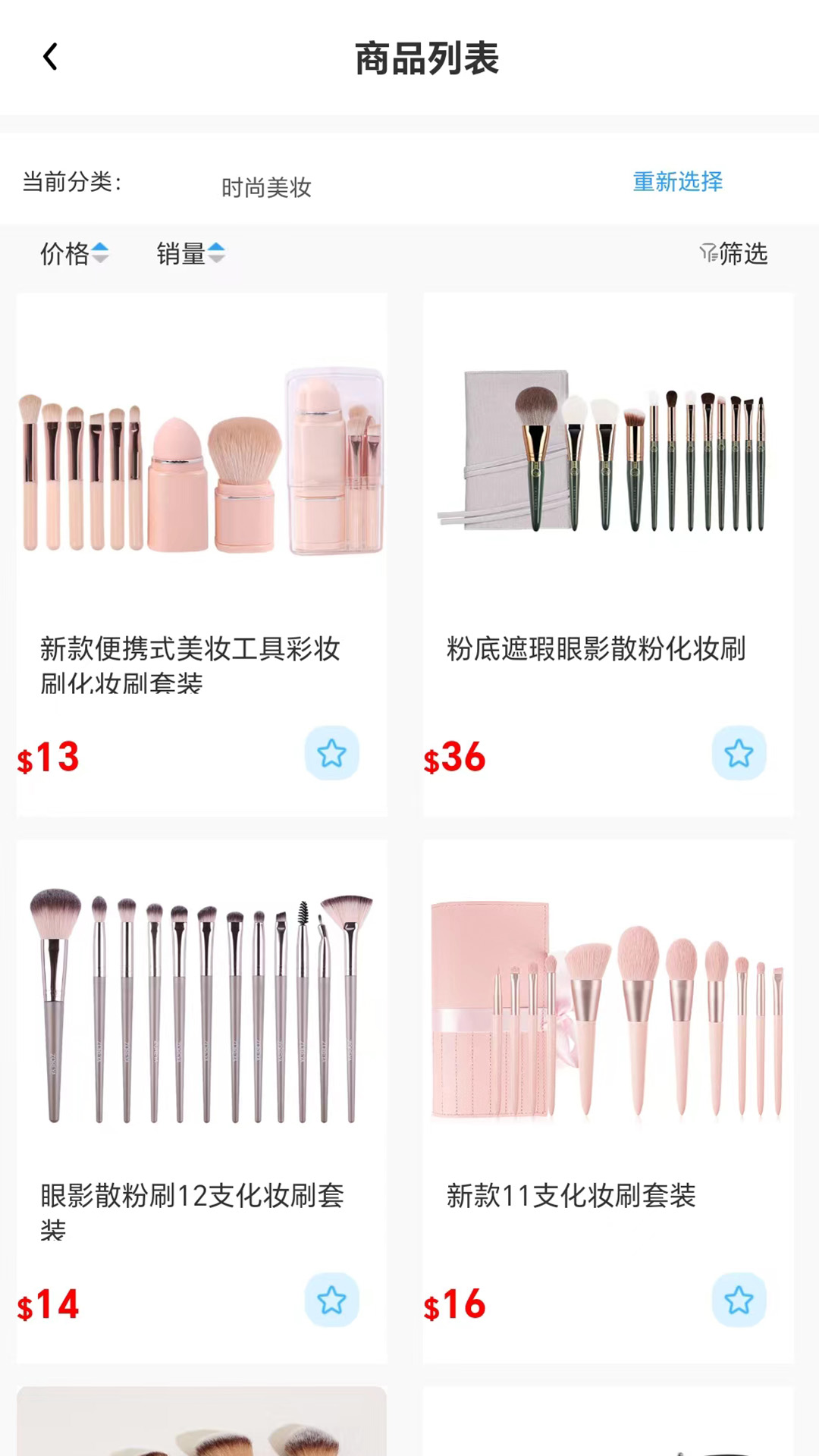Open the 筛选 filter options

click(x=733, y=253)
